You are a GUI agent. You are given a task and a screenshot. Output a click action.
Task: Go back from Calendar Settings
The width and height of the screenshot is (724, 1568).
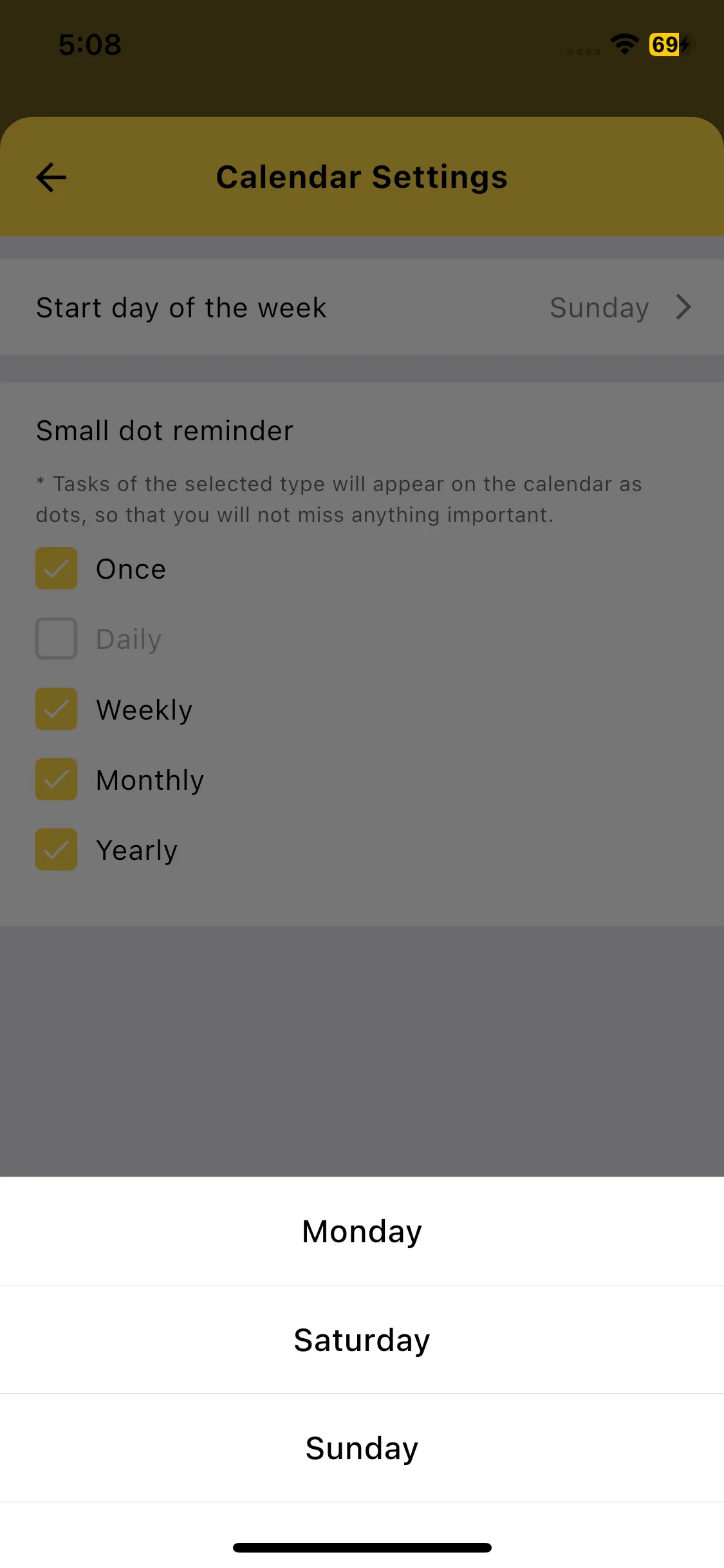[51, 178]
